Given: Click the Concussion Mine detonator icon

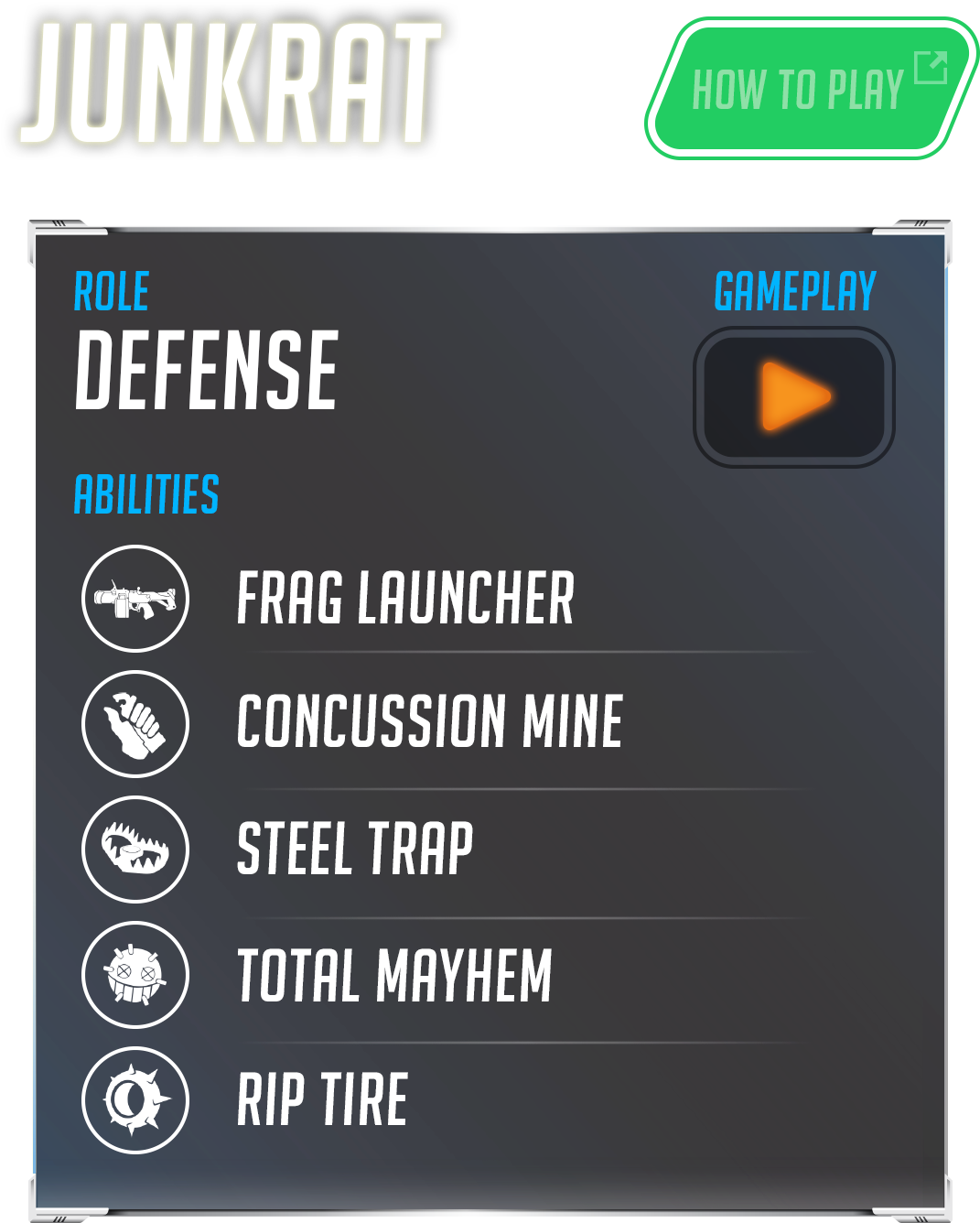Looking at the screenshot, I should [135, 722].
